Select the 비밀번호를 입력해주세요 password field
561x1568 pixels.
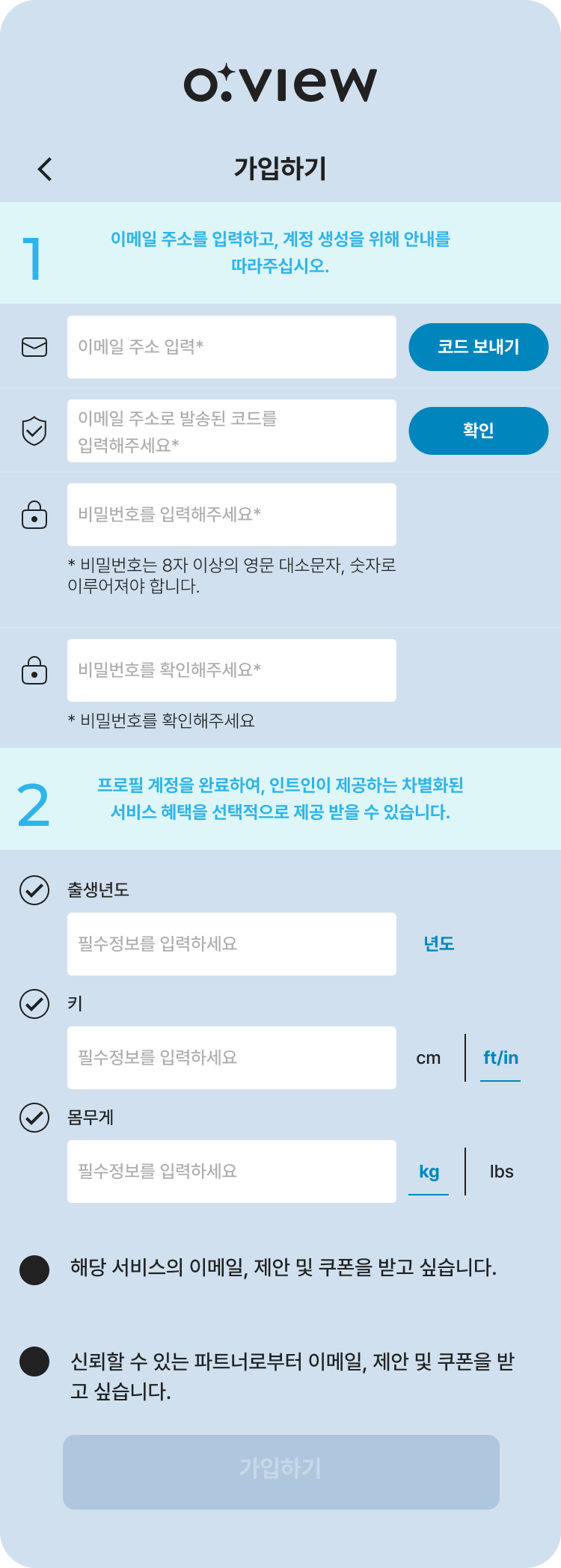point(232,515)
